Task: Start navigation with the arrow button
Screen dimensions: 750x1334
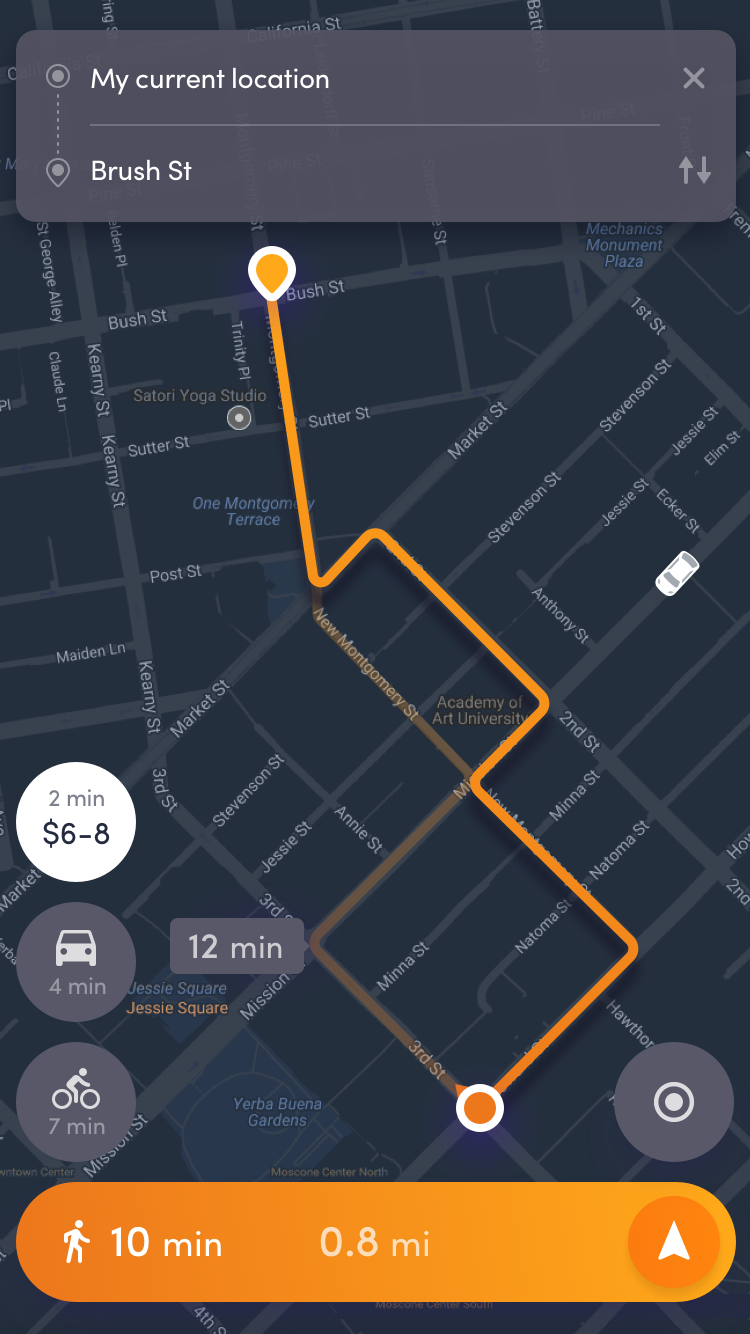Action: click(674, 1242)
